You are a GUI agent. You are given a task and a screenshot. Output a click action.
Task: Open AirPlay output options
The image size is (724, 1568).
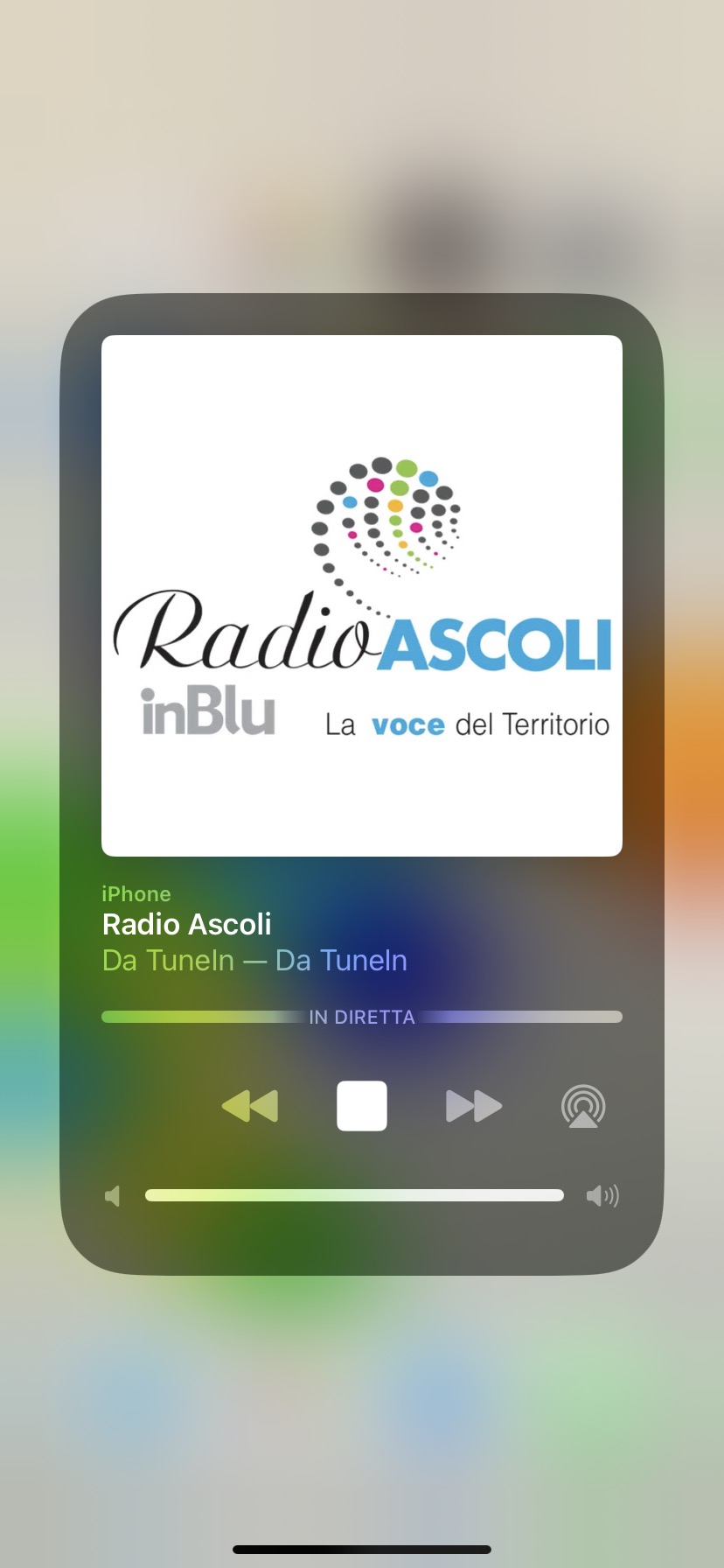(583, 1106)
